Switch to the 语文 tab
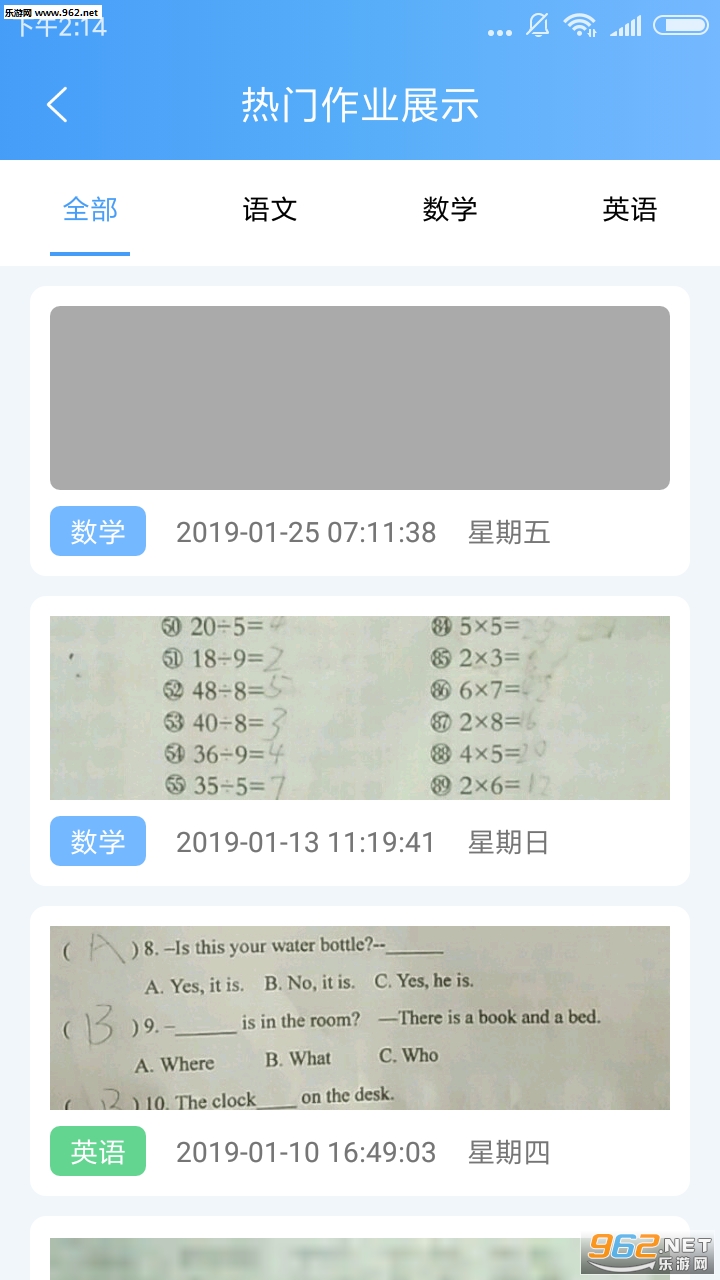 pyautogui.click(x=270, y=209)
